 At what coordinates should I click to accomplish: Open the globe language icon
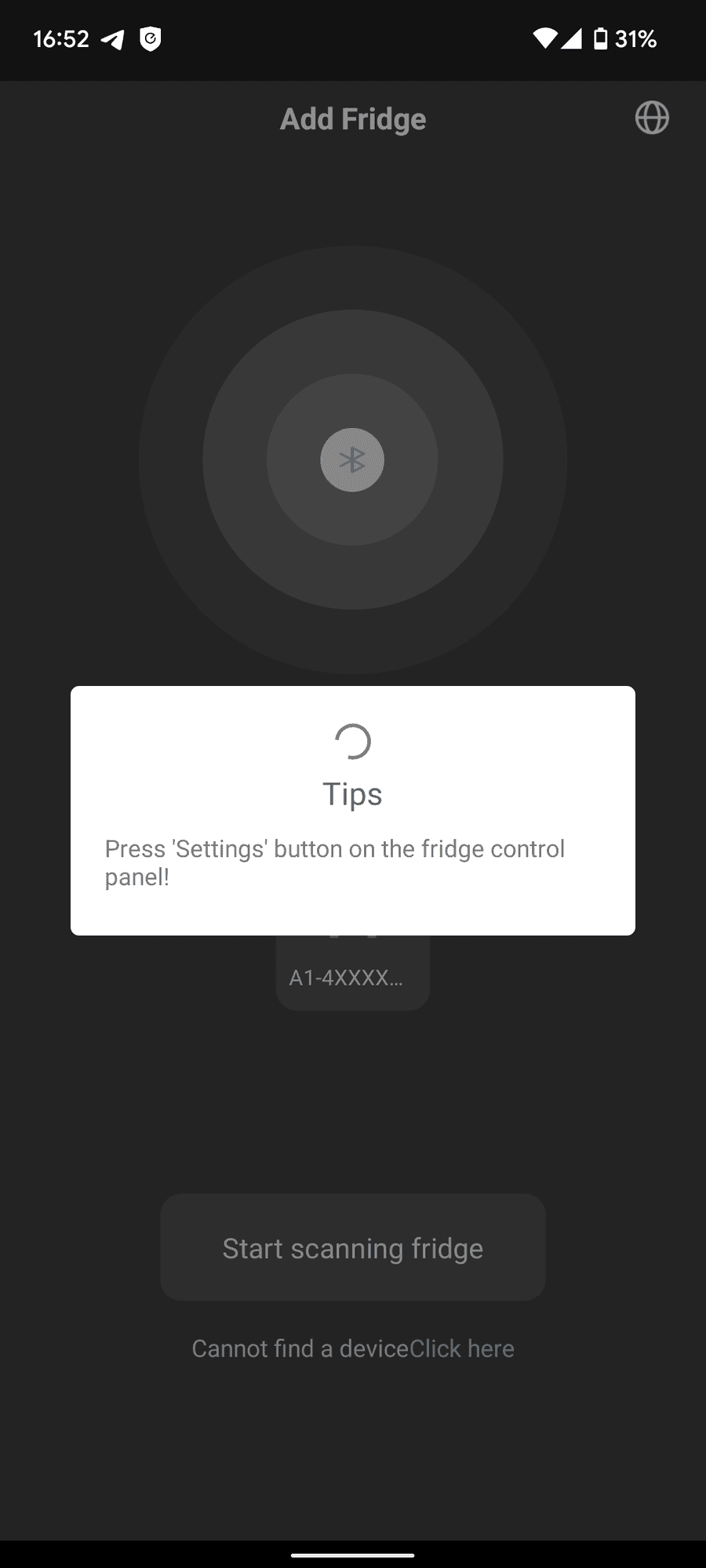pyautogui.click(x=651, y=118)
